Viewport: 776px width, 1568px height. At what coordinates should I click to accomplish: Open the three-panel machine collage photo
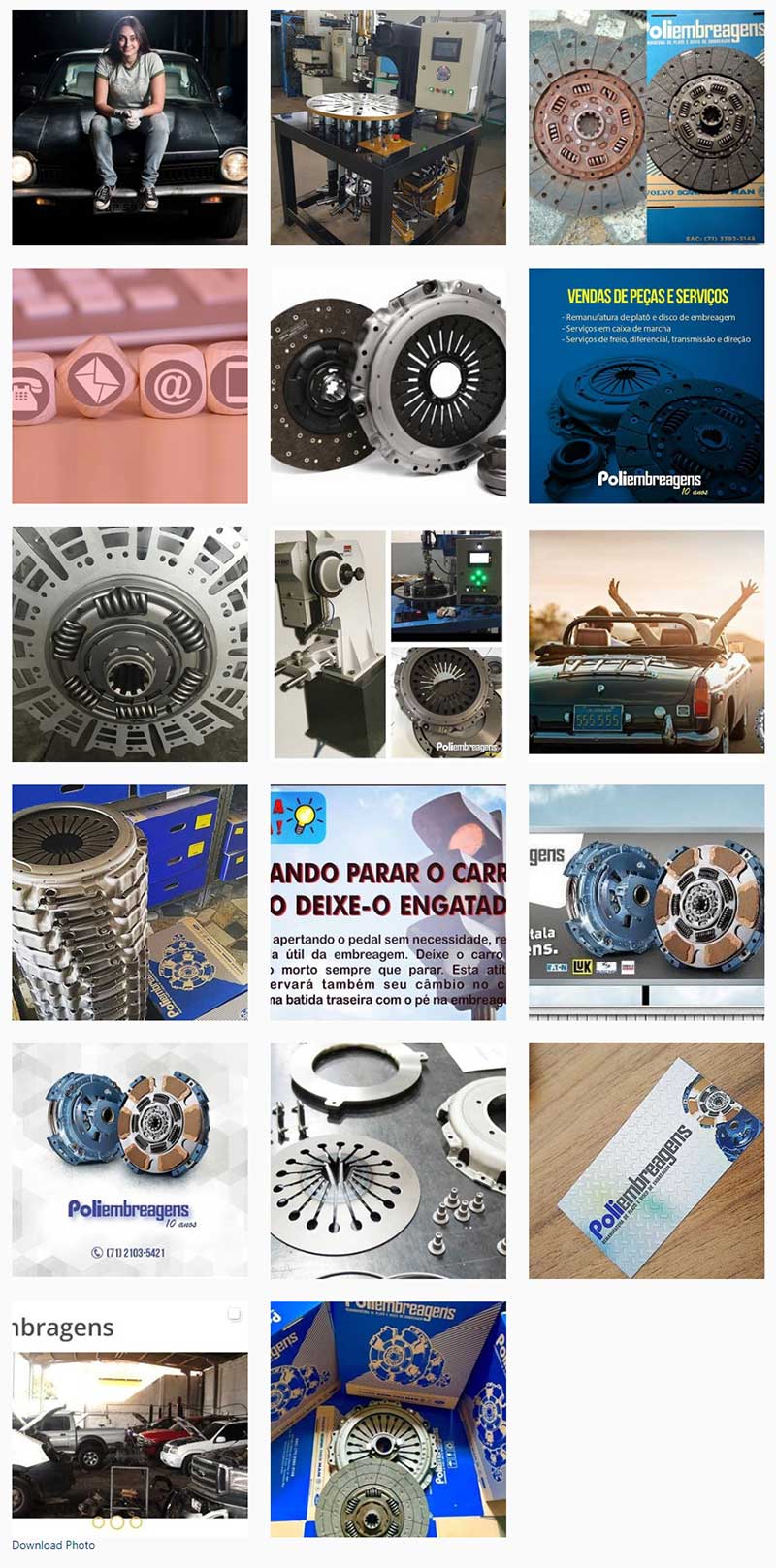tap(388, 644)
